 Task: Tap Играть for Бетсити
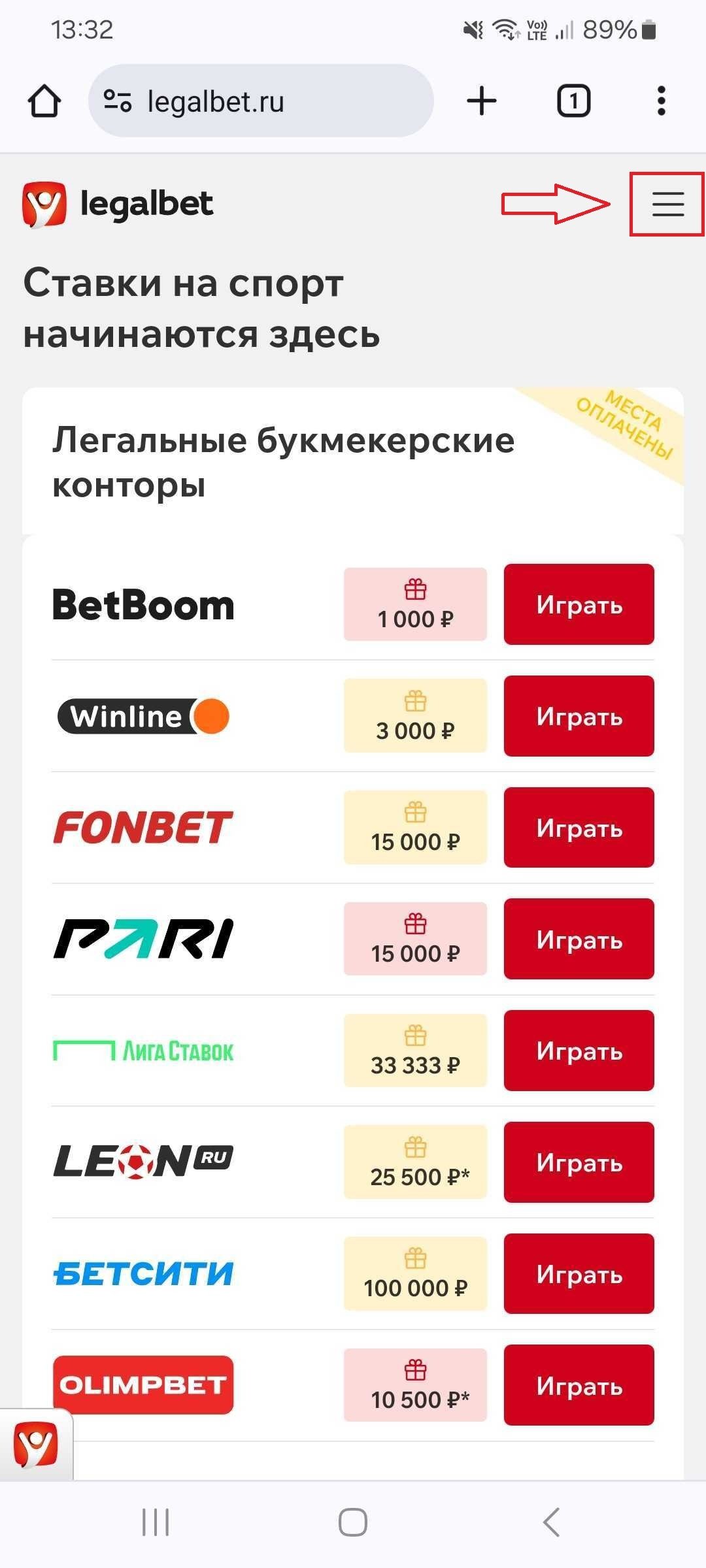[579, 1275]
